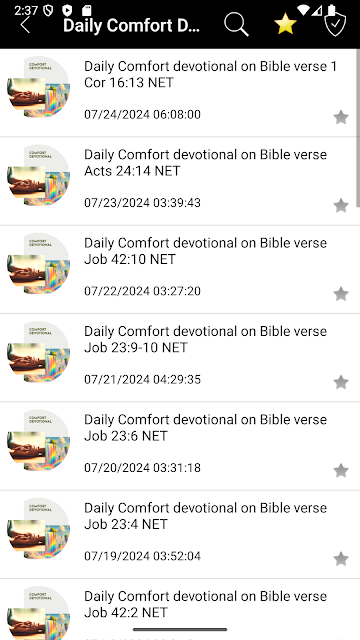Favorite the Job 42:10 devotional

[341, 294]
